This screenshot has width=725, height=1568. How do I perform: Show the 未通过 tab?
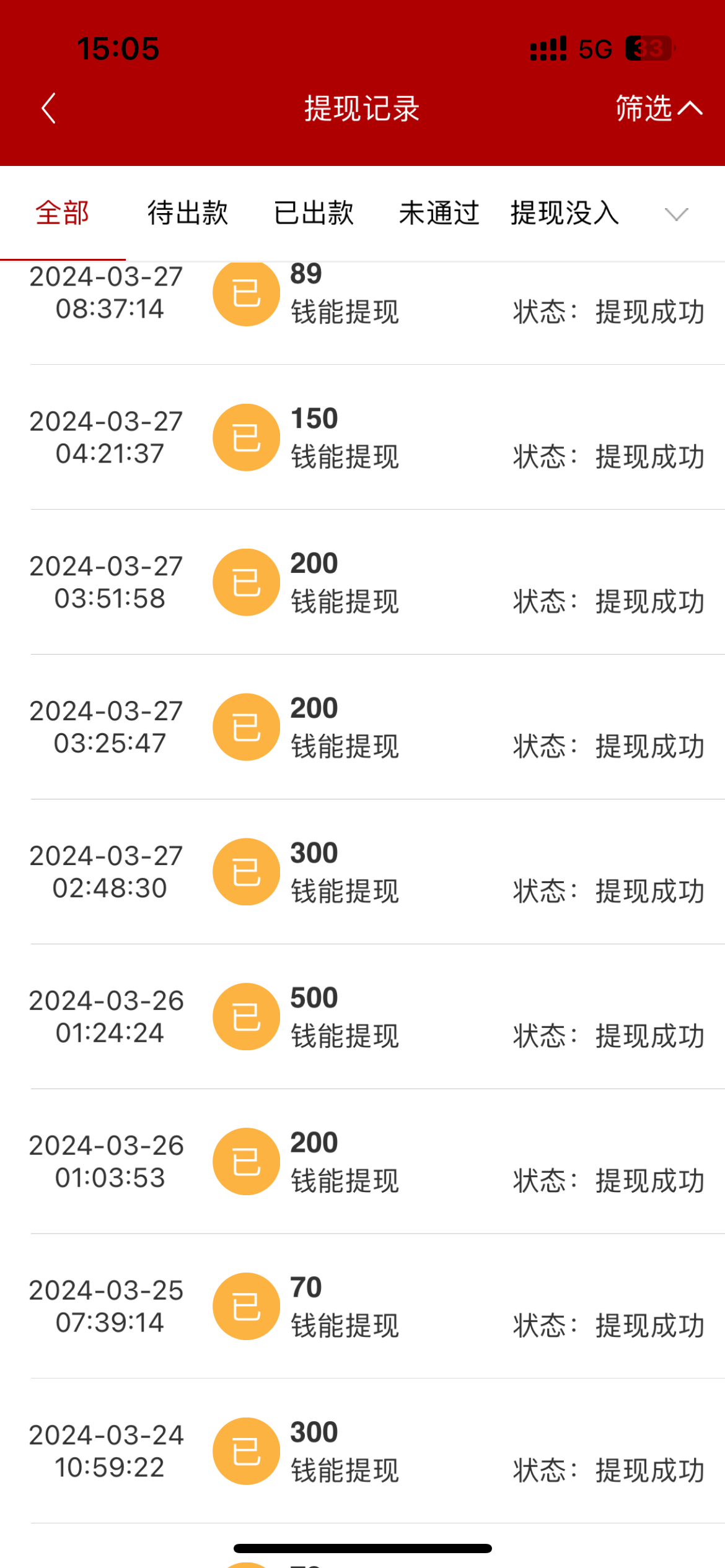[x=439, y=213]
